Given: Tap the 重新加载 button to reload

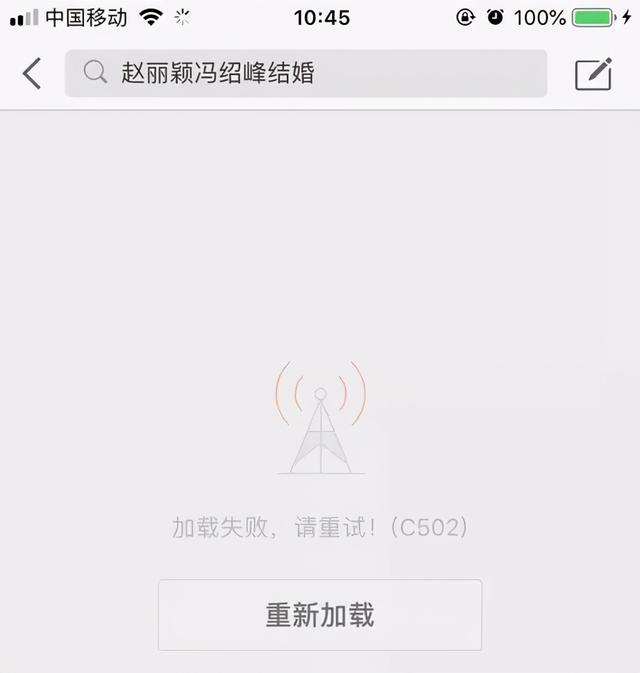Looking at the screenshot, I should pyautogui.click(x=320, y=614).
